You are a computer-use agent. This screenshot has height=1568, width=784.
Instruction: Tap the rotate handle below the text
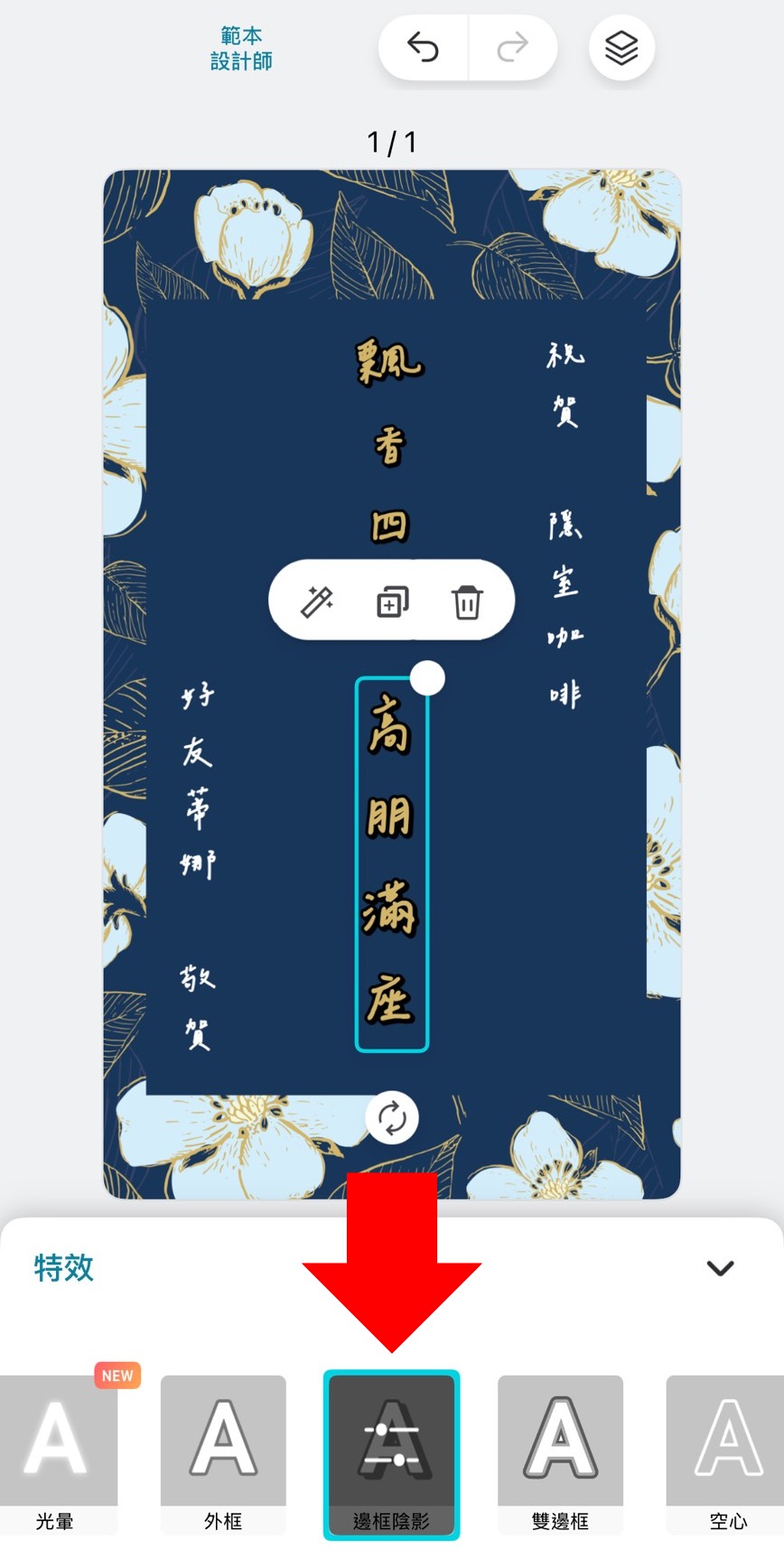click(x=392, y=1117)
